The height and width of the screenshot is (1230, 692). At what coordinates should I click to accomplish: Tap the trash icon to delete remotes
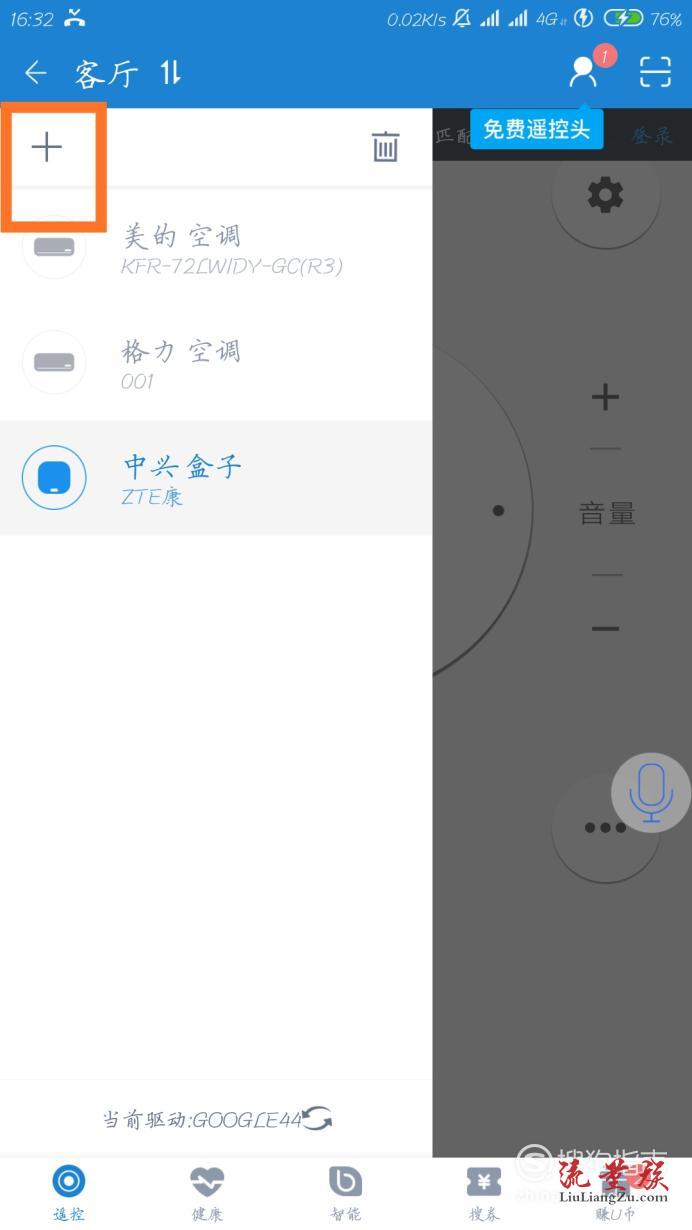click(385, 147)
